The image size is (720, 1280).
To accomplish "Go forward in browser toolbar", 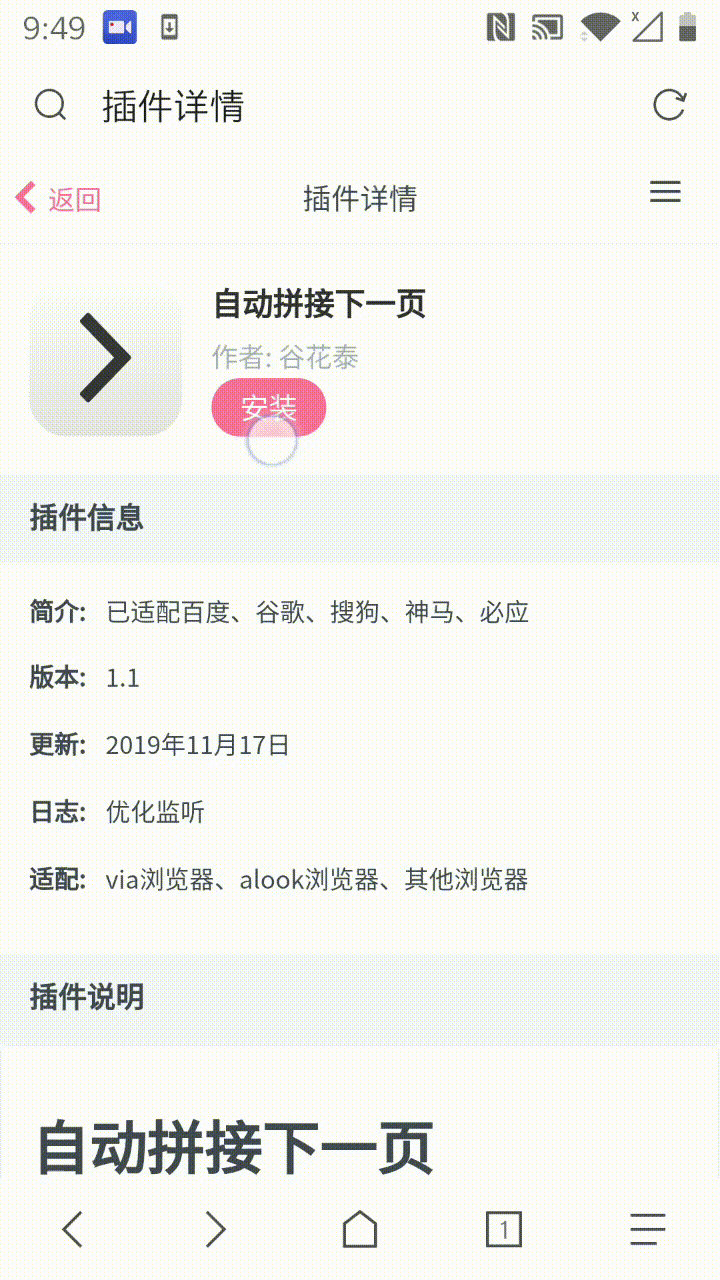I will [216, 1229].
